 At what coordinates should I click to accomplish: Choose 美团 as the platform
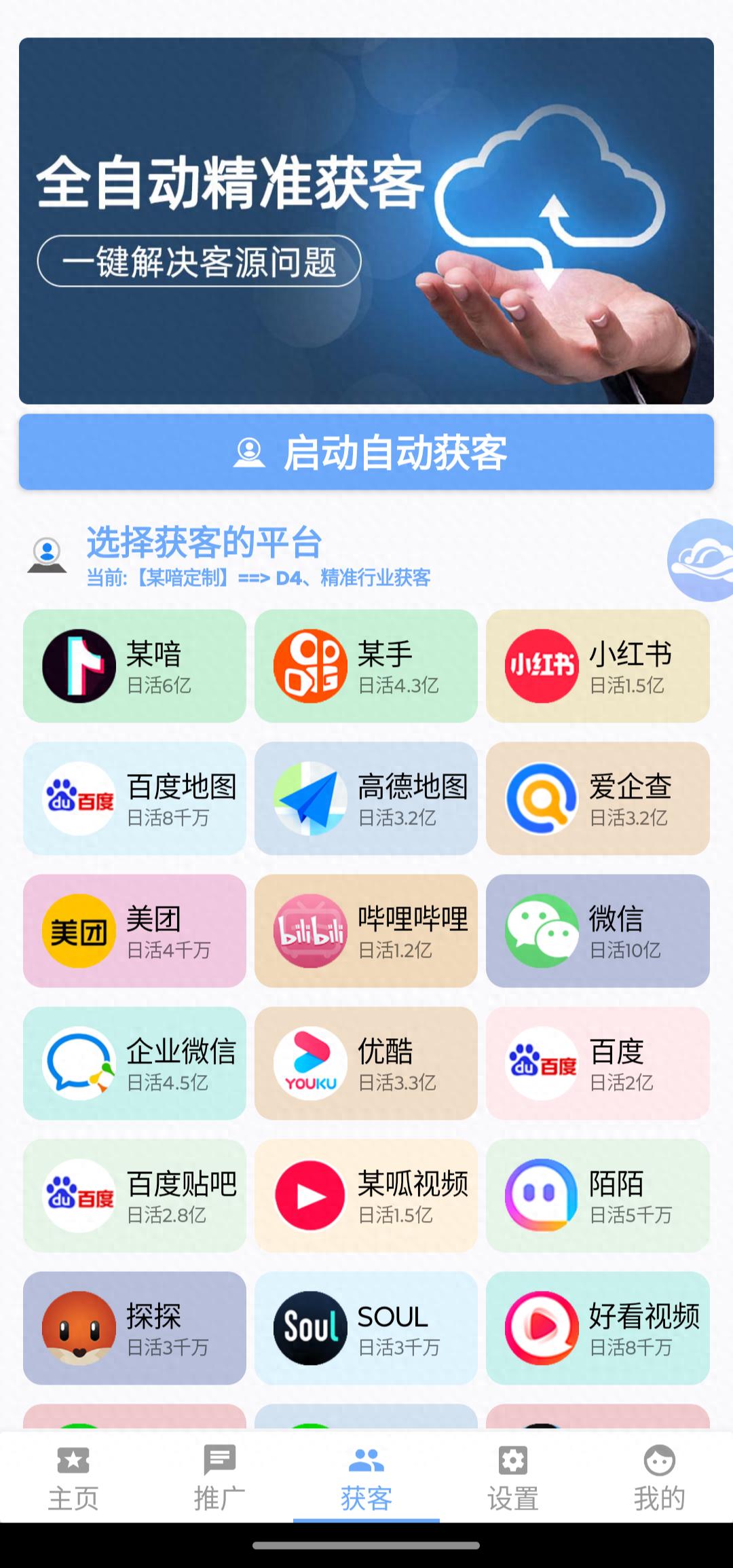tap(134, 931)
